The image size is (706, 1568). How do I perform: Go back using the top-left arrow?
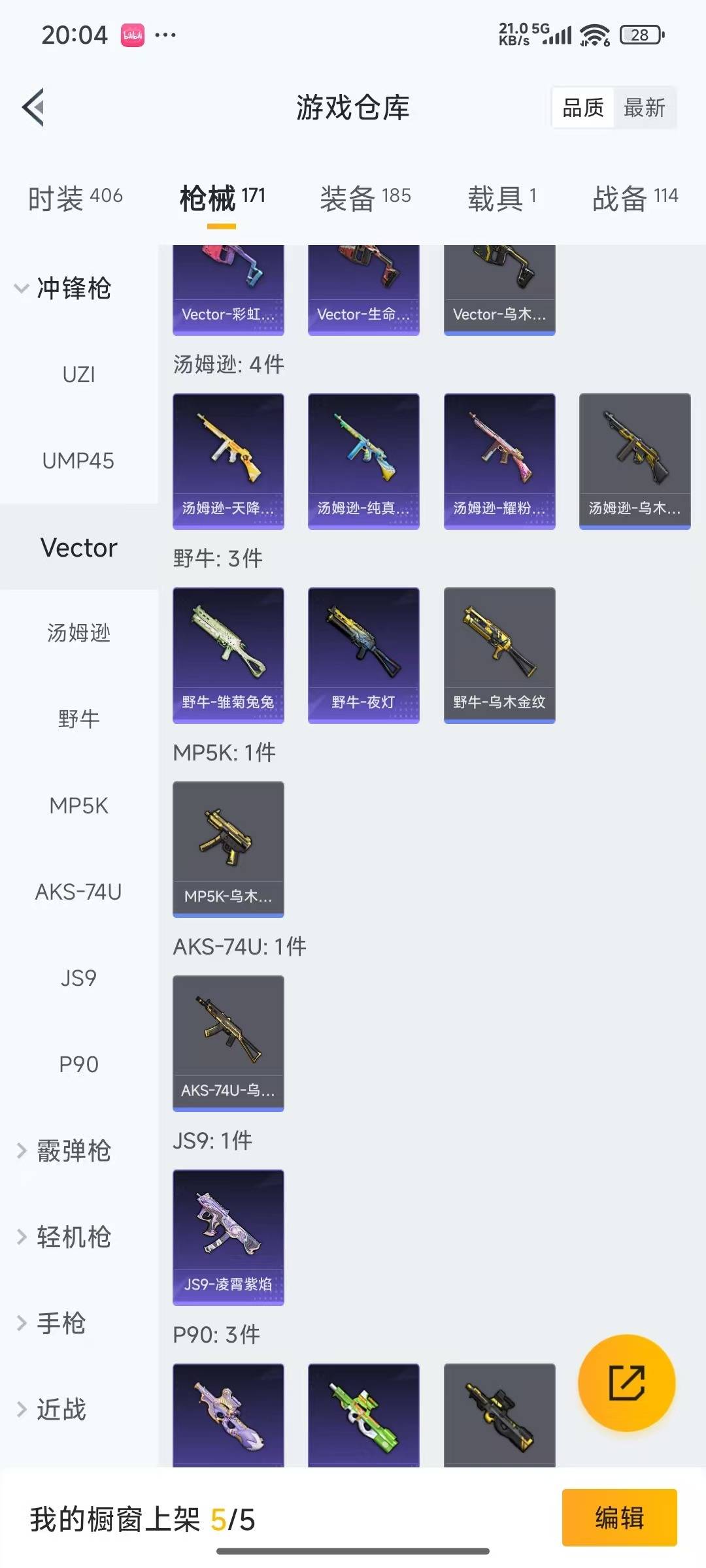(x=34, y=107)
